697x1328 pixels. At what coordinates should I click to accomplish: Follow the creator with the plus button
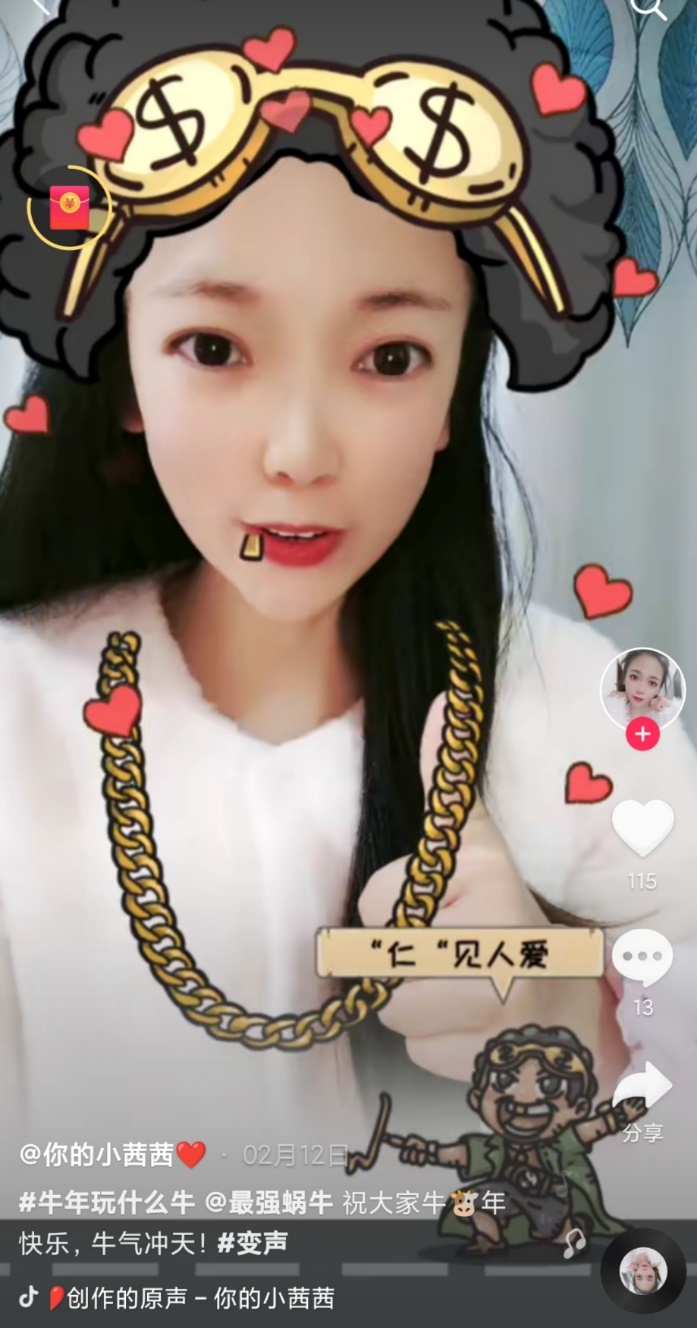pyautogui.click(x=642, y=735)
